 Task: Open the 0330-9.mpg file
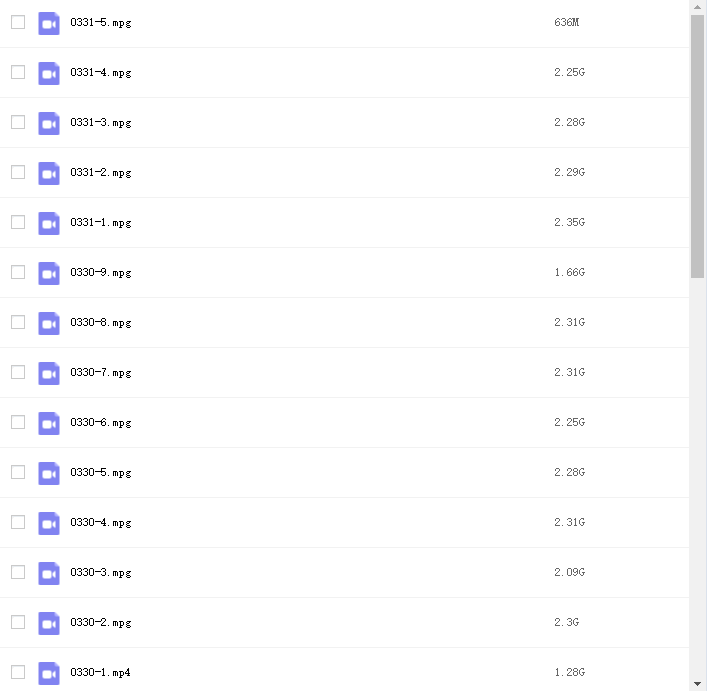100,273
